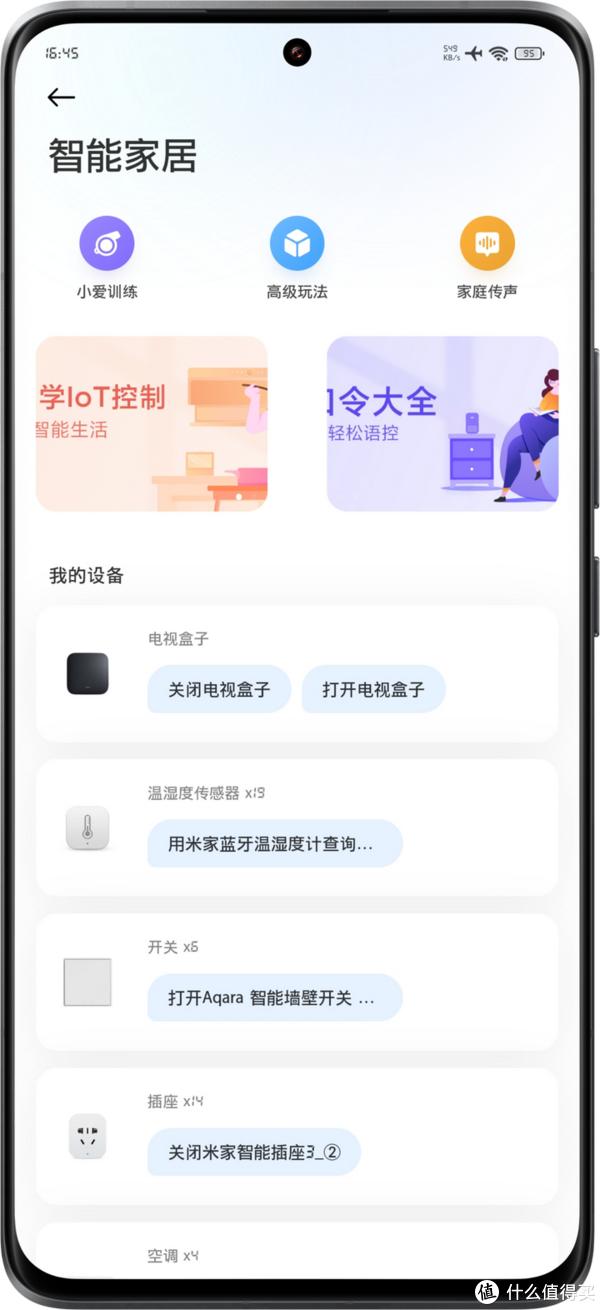This screenshot has width=600, height=1310.
Task: Select the 用米家蓝牙温湿度计查询 chip
Action: [274, 844]
